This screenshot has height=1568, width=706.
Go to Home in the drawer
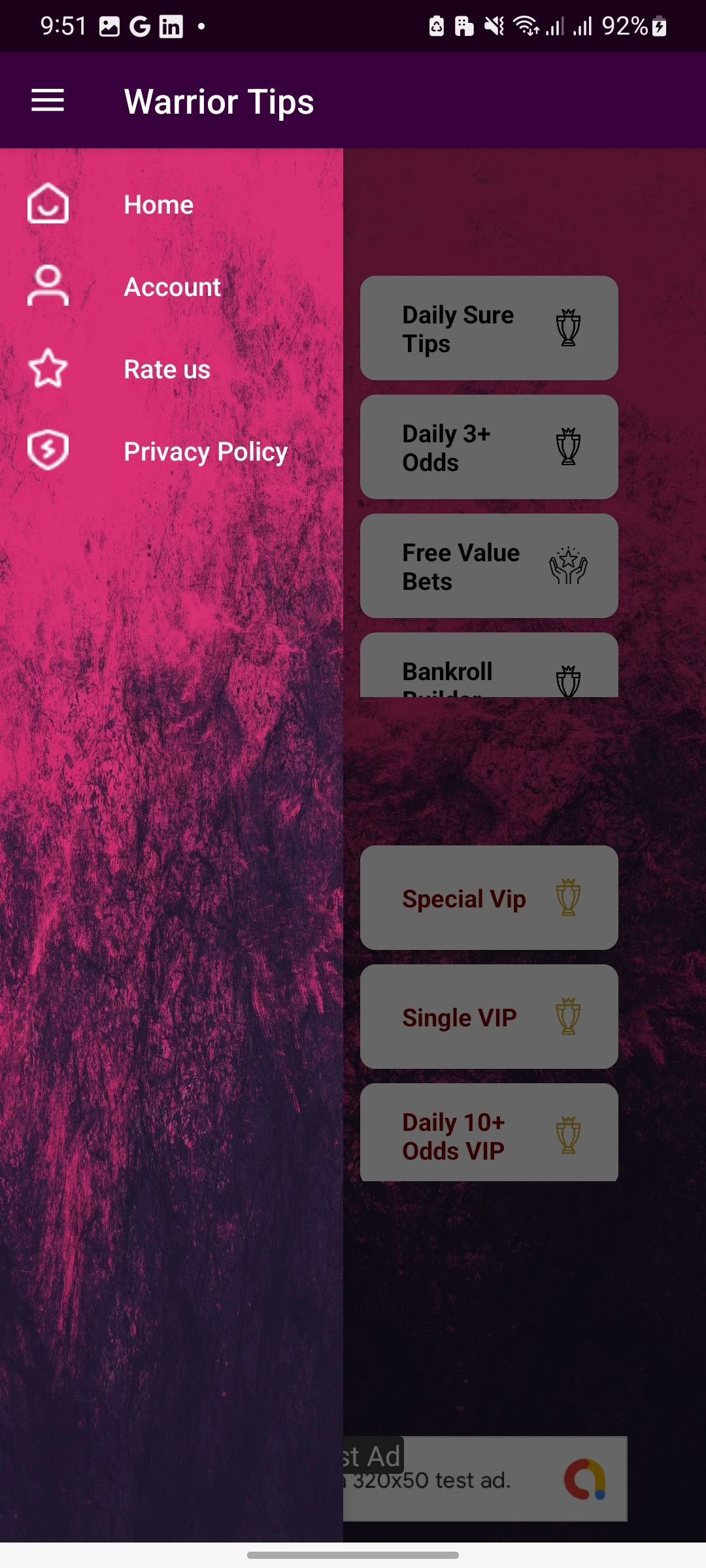click(x=158, y=205)
